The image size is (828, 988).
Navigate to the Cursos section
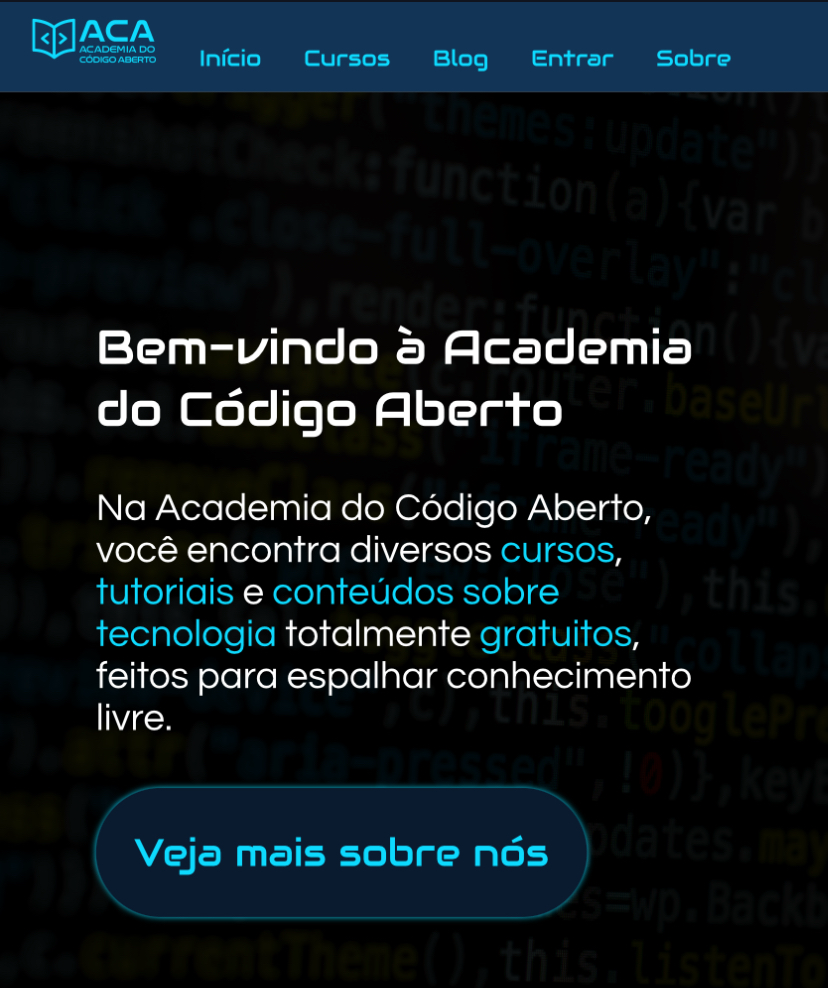346,60
